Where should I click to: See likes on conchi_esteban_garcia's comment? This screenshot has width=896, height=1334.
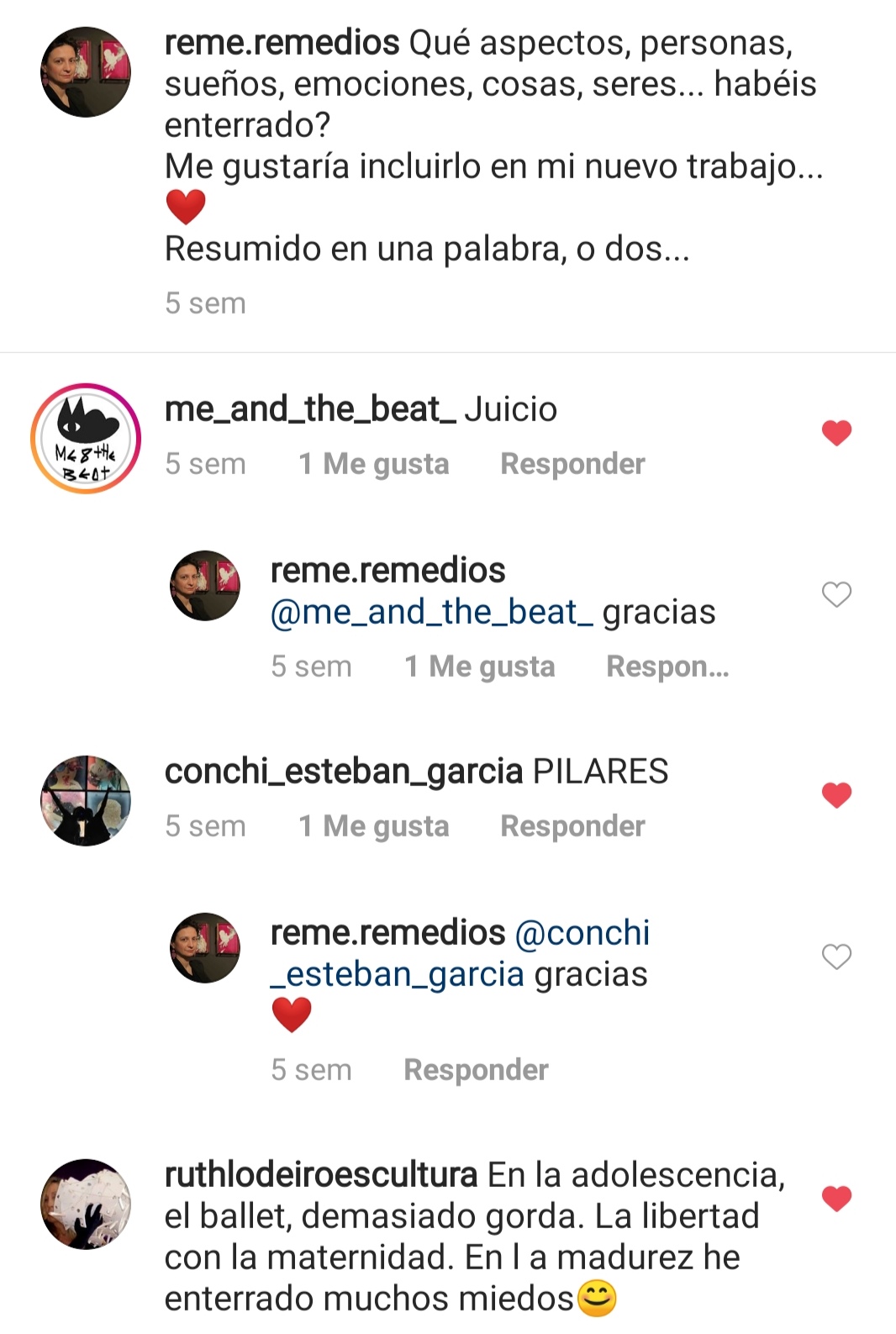coord(374,826)
